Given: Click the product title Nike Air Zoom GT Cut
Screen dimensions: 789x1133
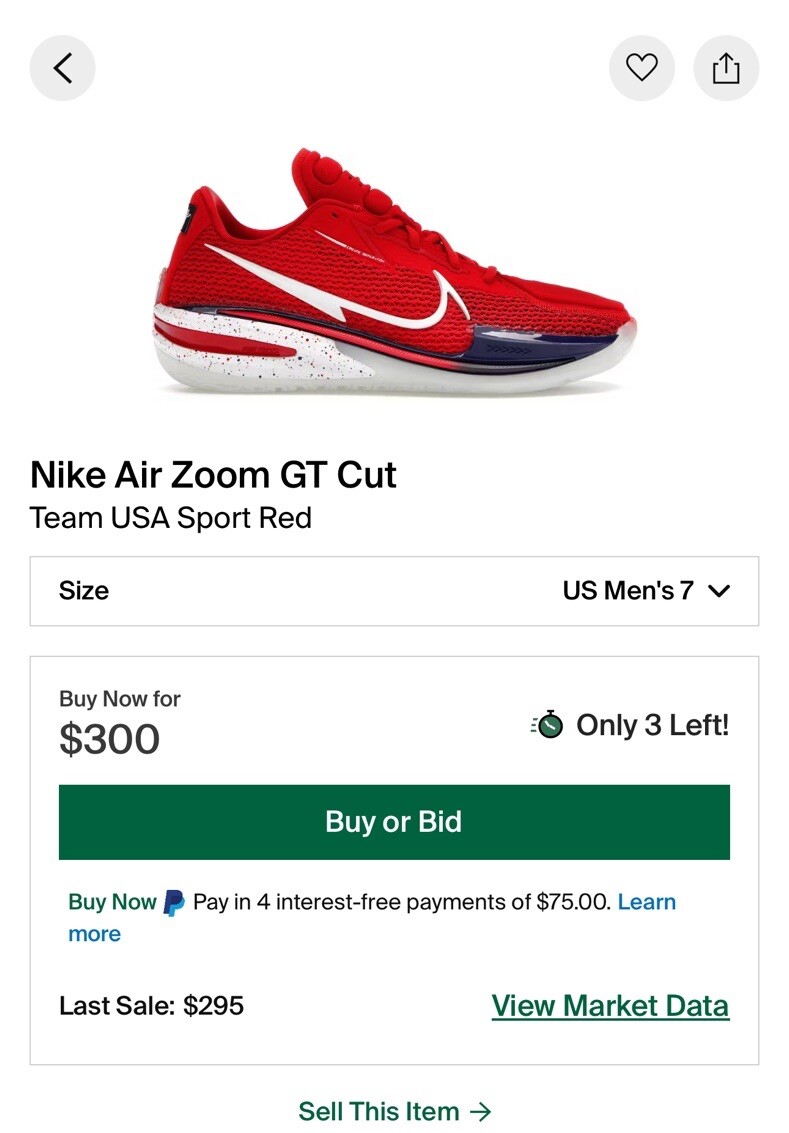Looking at the screenshot, I should [x=215, y=475].
